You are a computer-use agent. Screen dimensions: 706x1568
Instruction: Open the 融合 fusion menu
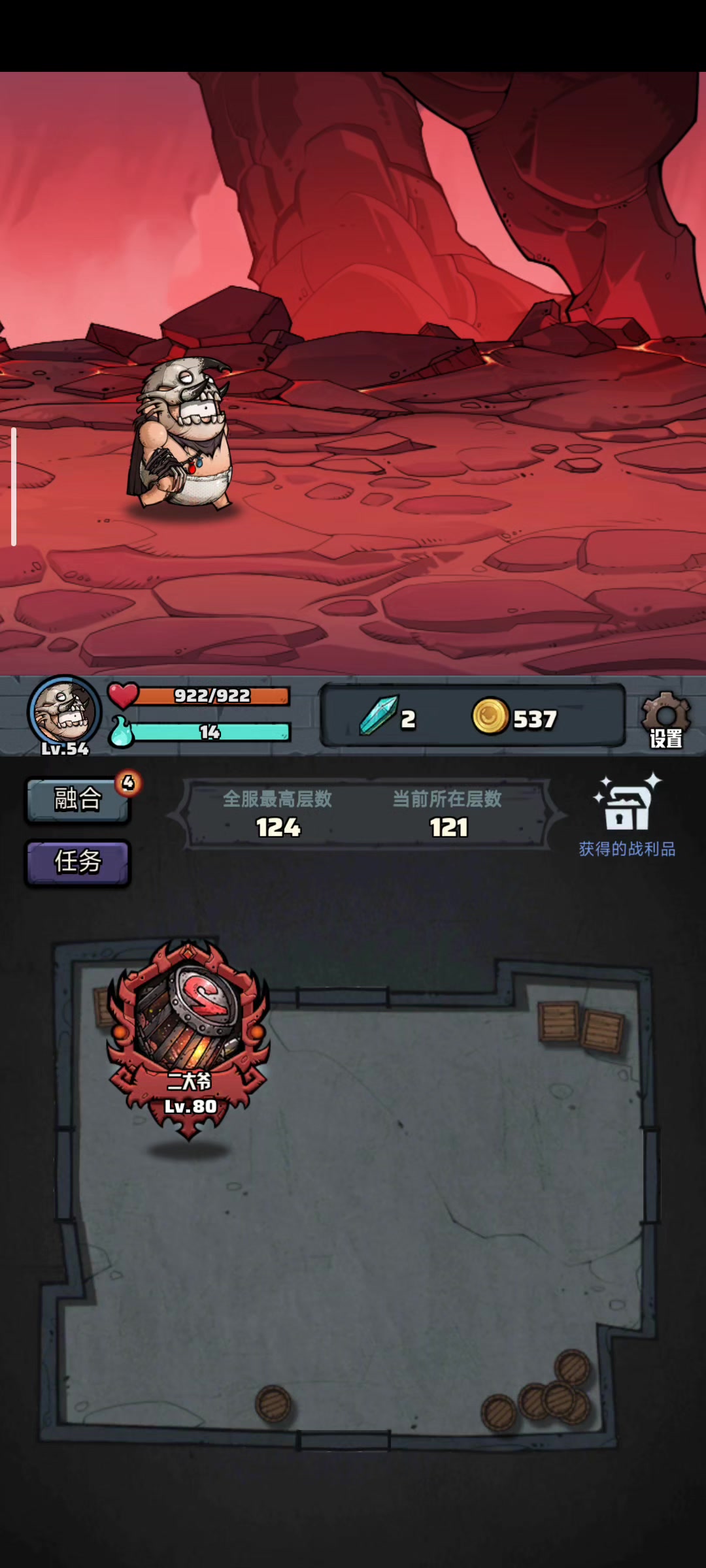pos(78,799)
